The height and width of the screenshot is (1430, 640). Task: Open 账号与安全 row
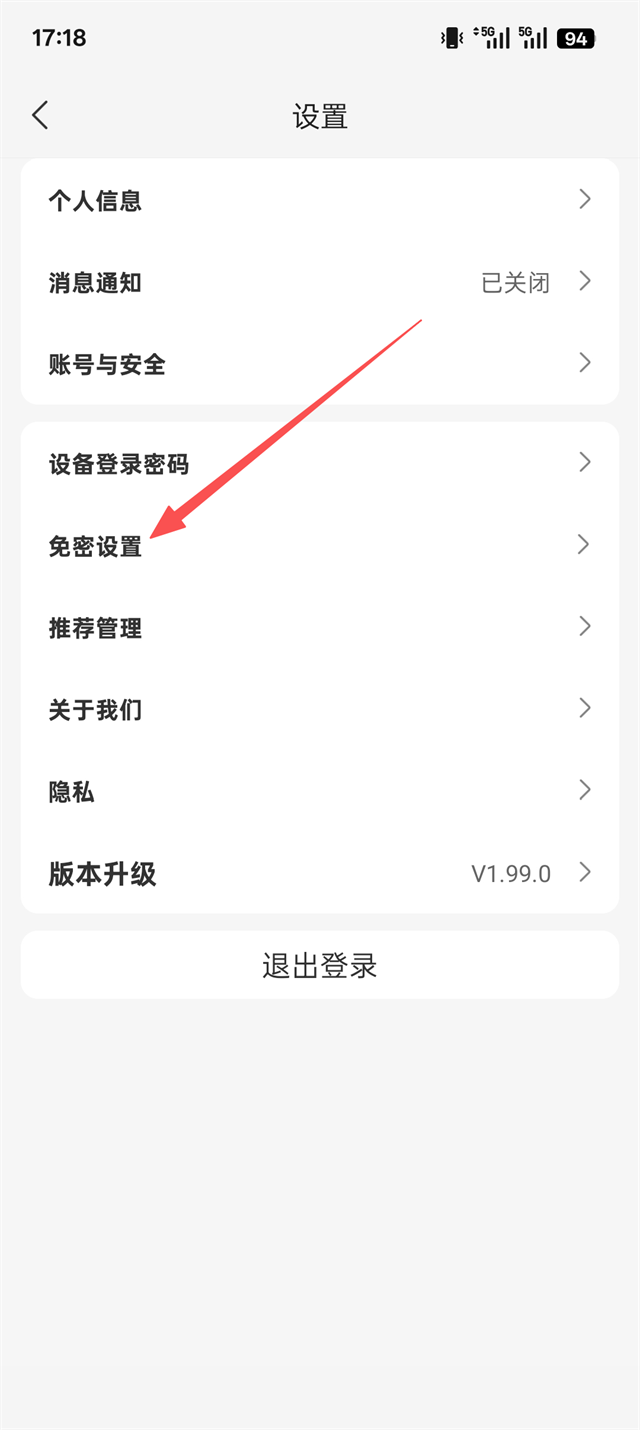click(320, 364)
